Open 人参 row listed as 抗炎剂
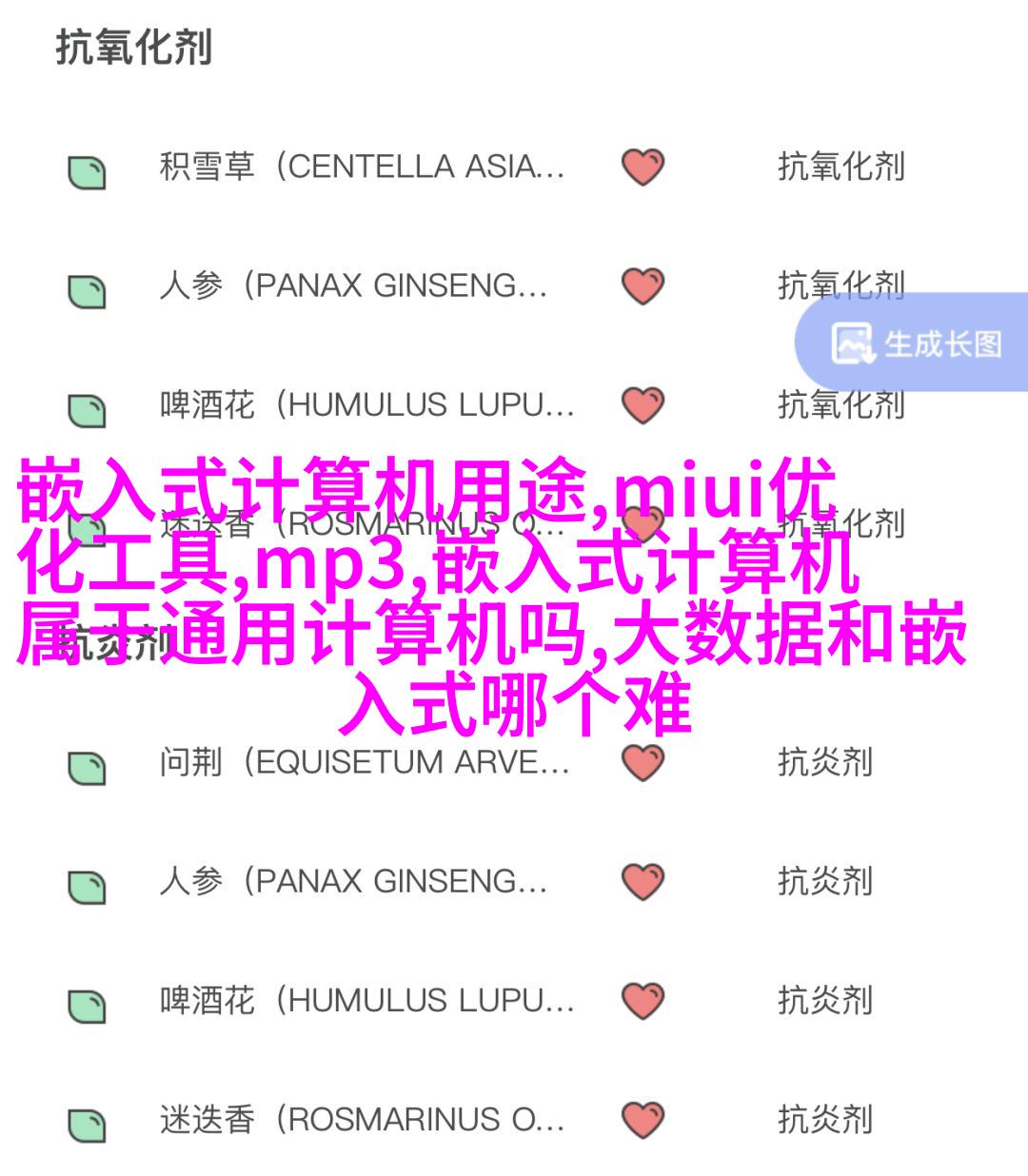This screenshot has width=1028, height=1176. (x=352, y=882)
